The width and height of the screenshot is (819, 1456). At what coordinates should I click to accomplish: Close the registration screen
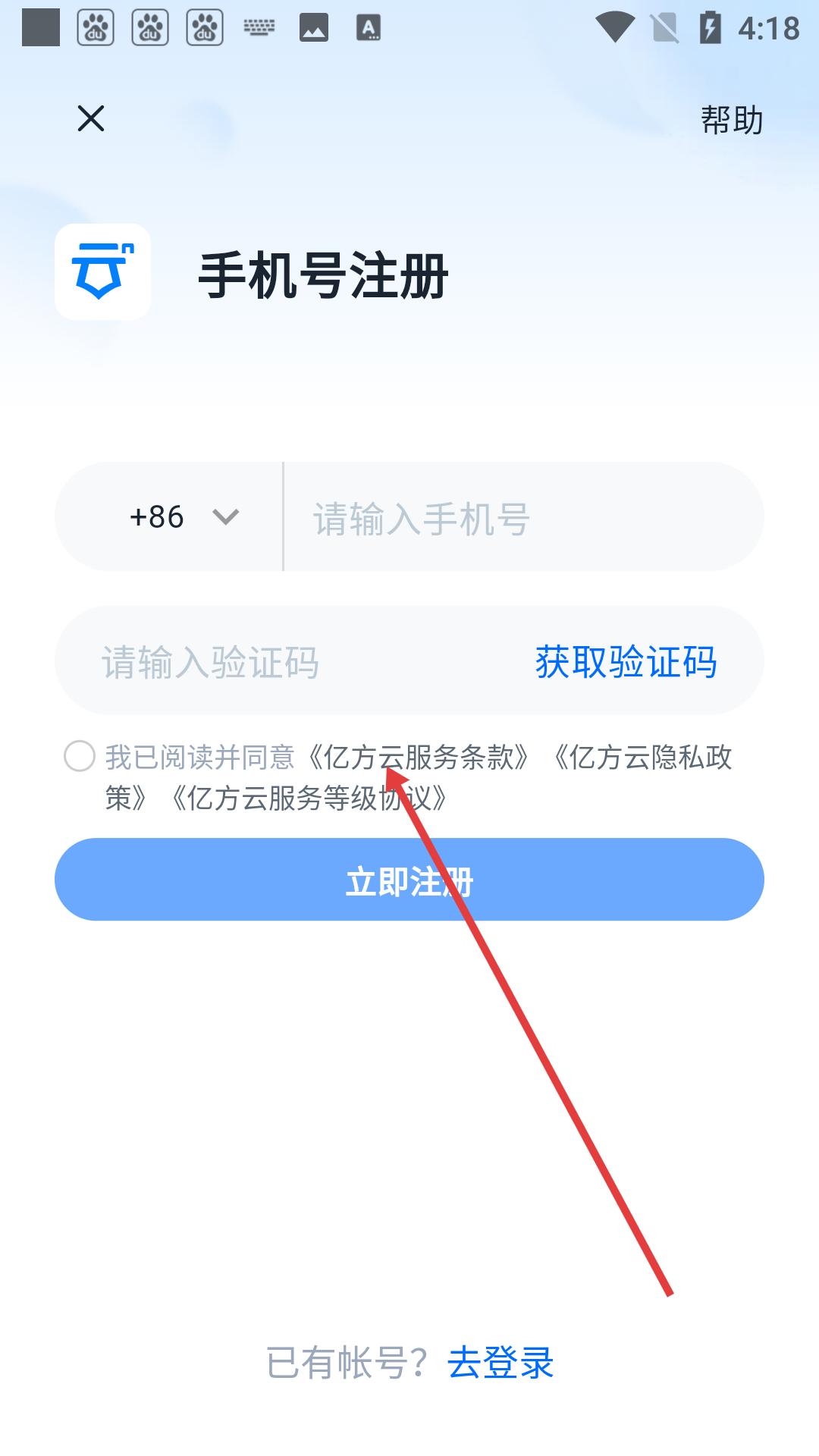coord(91,119)
